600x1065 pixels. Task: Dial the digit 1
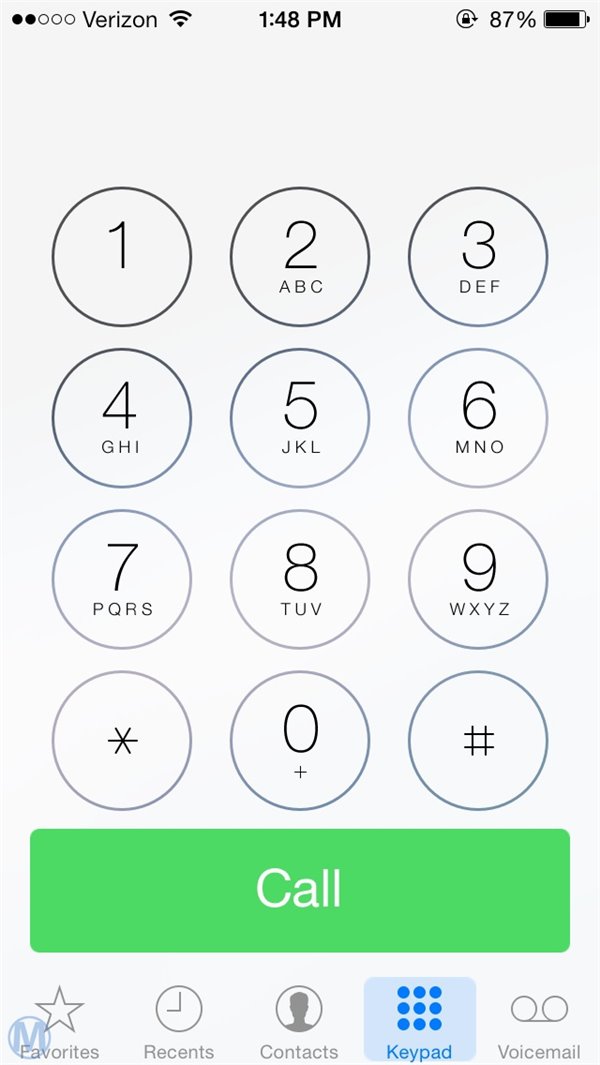pos(121,257)
